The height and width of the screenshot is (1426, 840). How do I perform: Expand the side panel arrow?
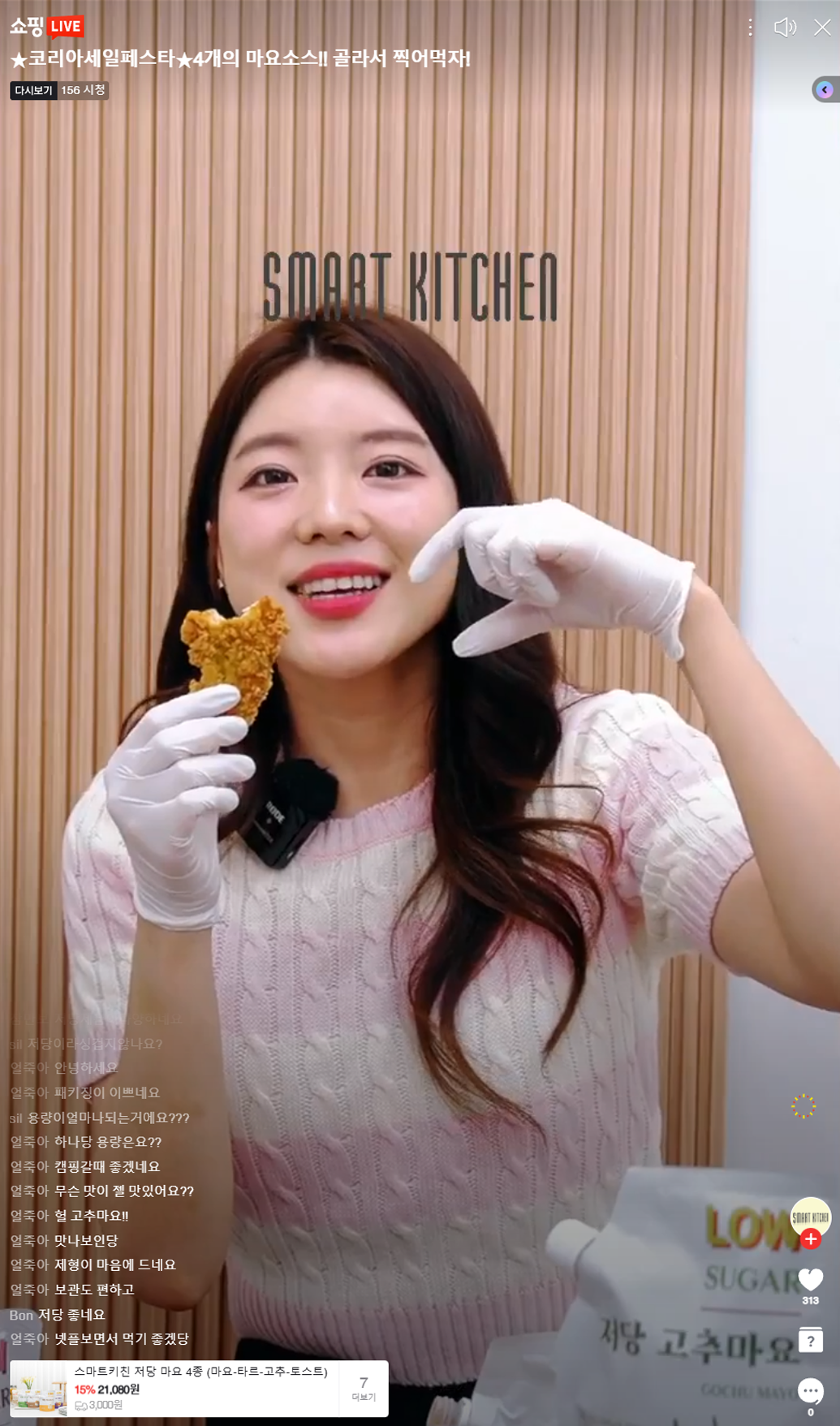point(825,90)
